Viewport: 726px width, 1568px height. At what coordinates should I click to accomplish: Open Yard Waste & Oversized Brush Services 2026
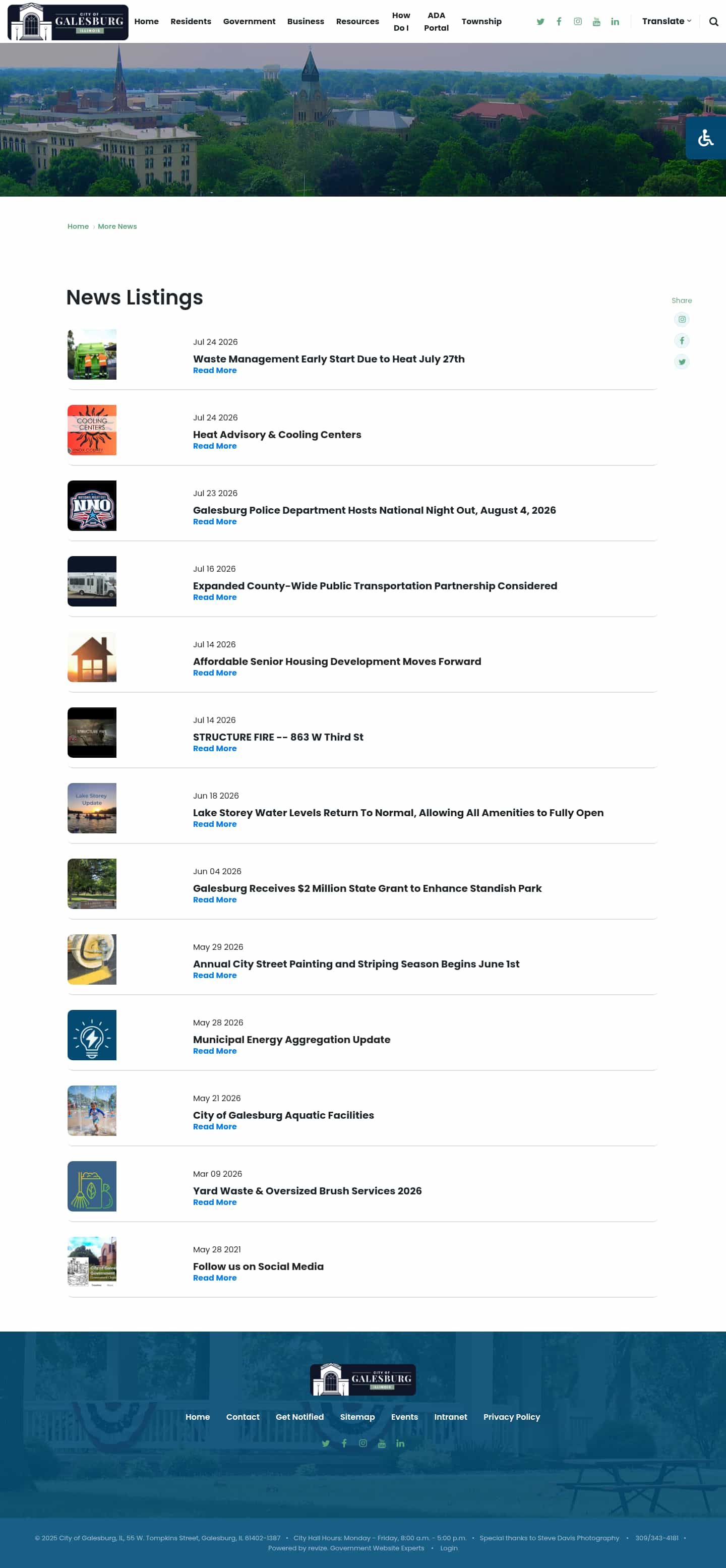coord(307,1190)
